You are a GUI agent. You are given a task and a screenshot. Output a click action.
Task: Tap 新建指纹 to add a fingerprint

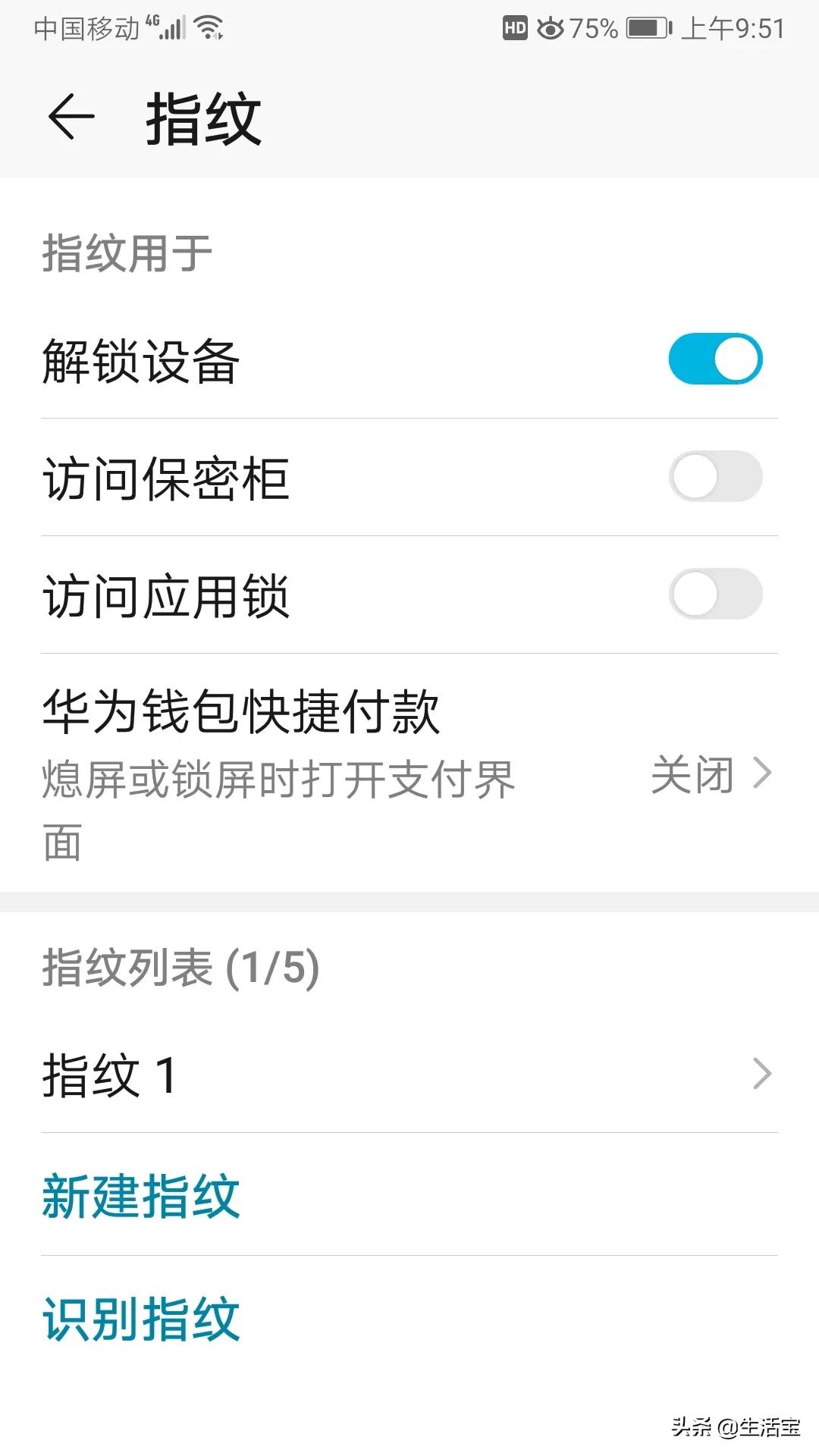click(140, 1195)
